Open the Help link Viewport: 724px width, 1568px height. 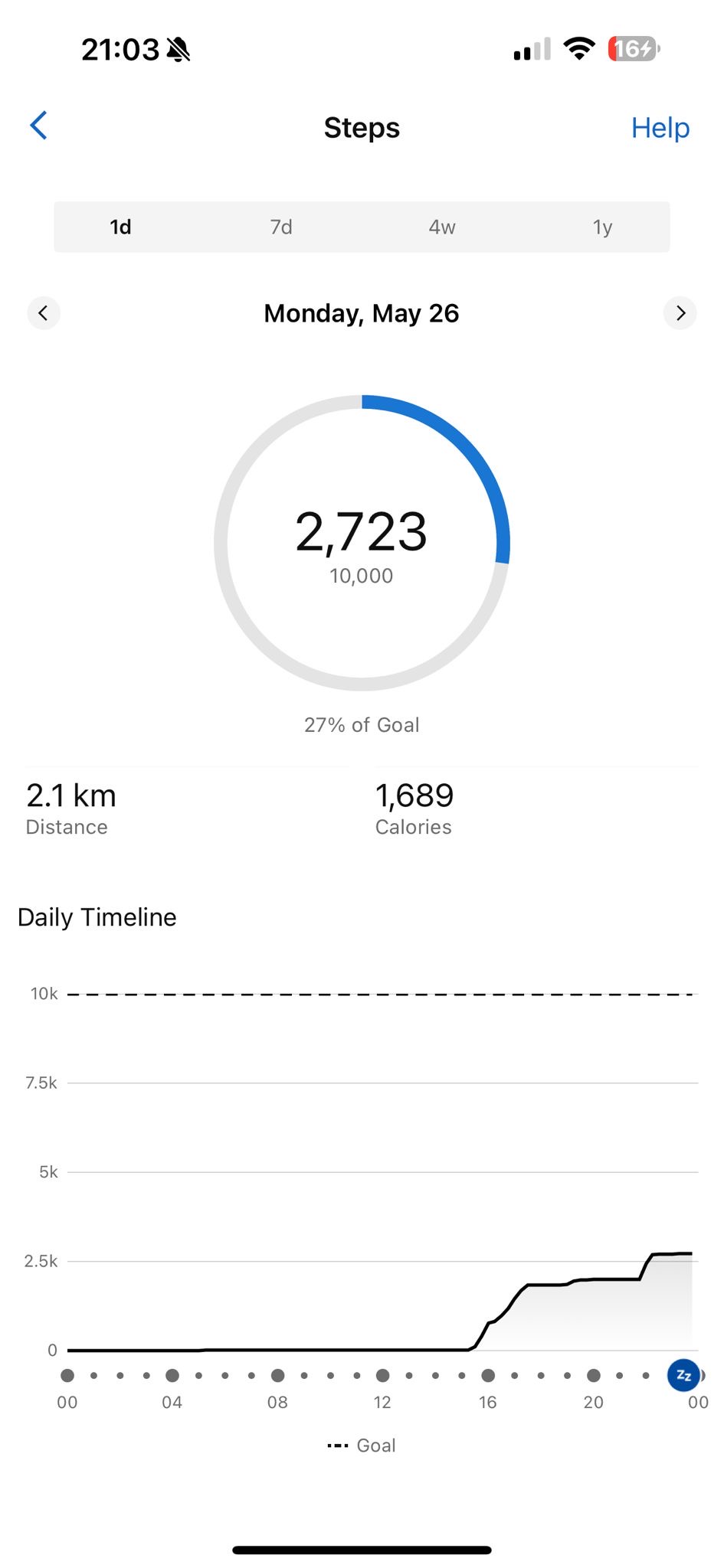(x=660, y=128)
